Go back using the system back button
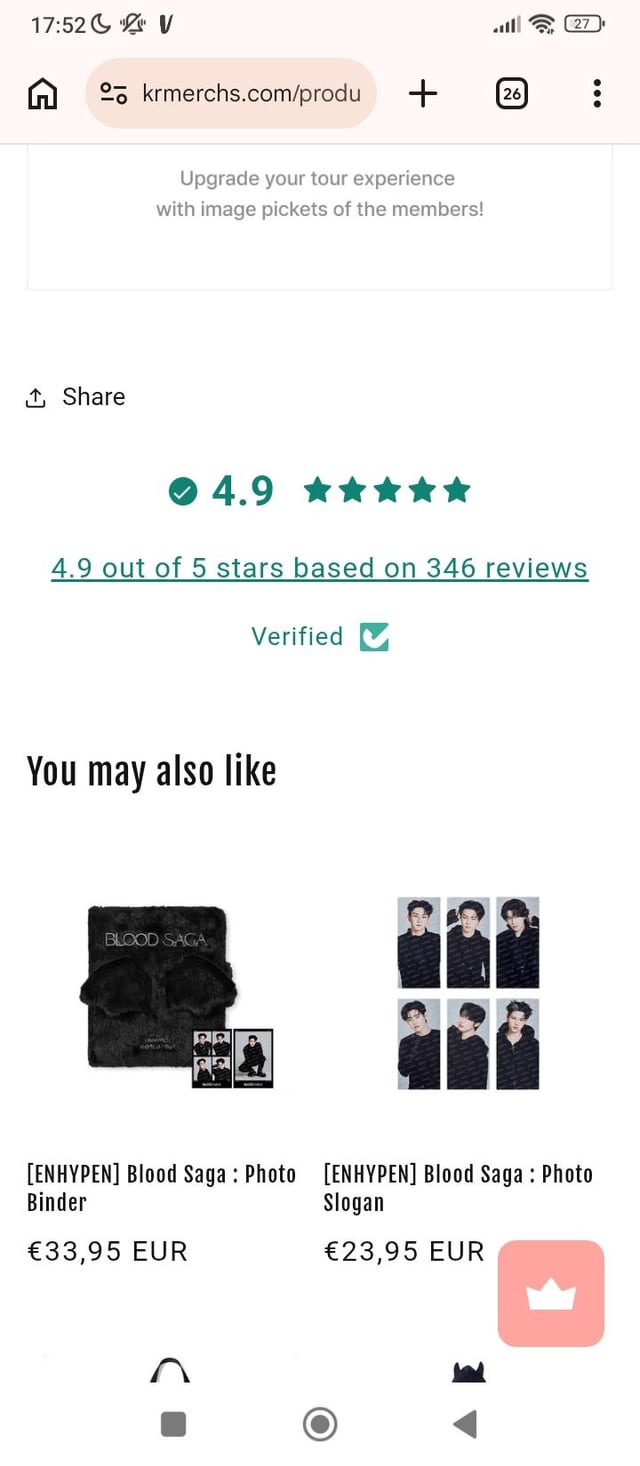640x1466 pixels. pyautogui.click(x=465, y=1423)
